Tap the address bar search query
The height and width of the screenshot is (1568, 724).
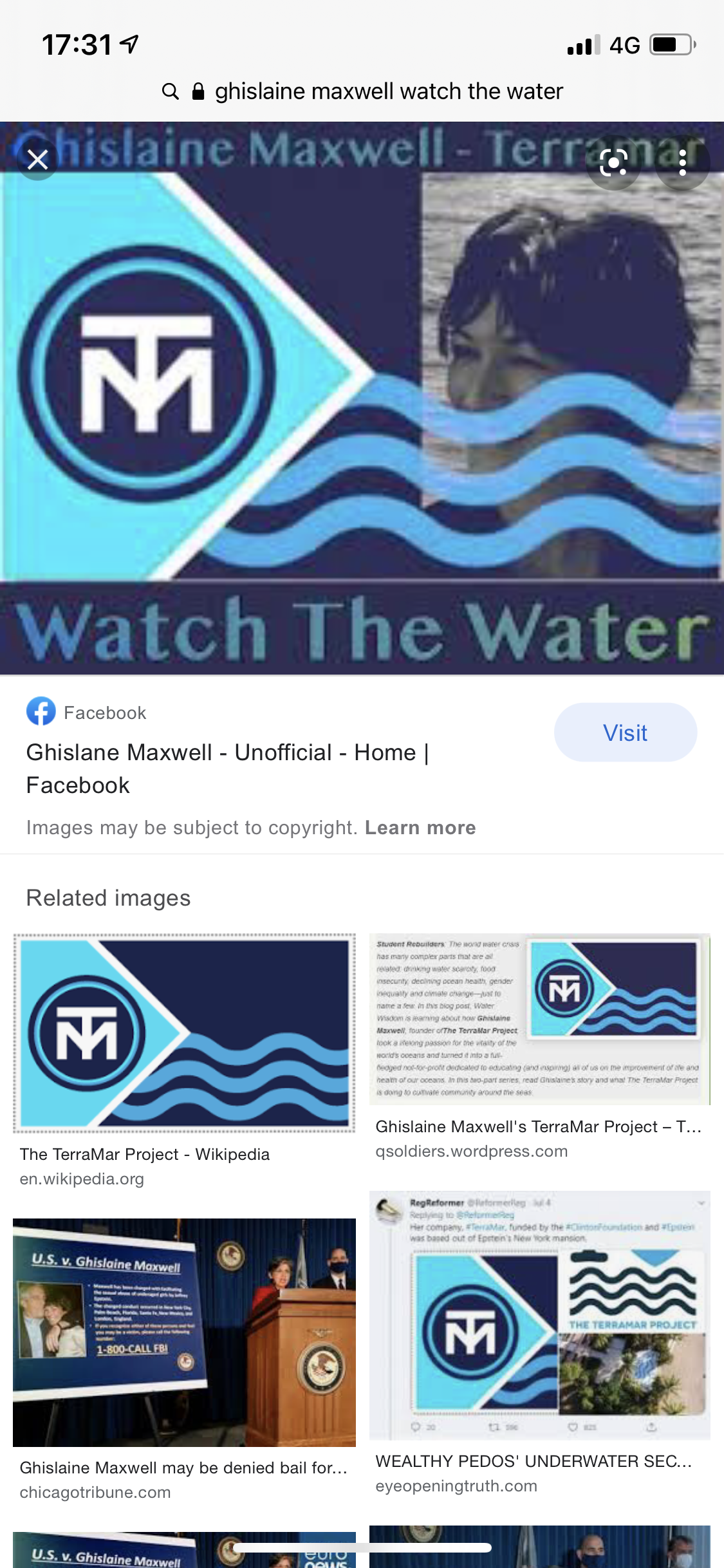coord(388,91)
